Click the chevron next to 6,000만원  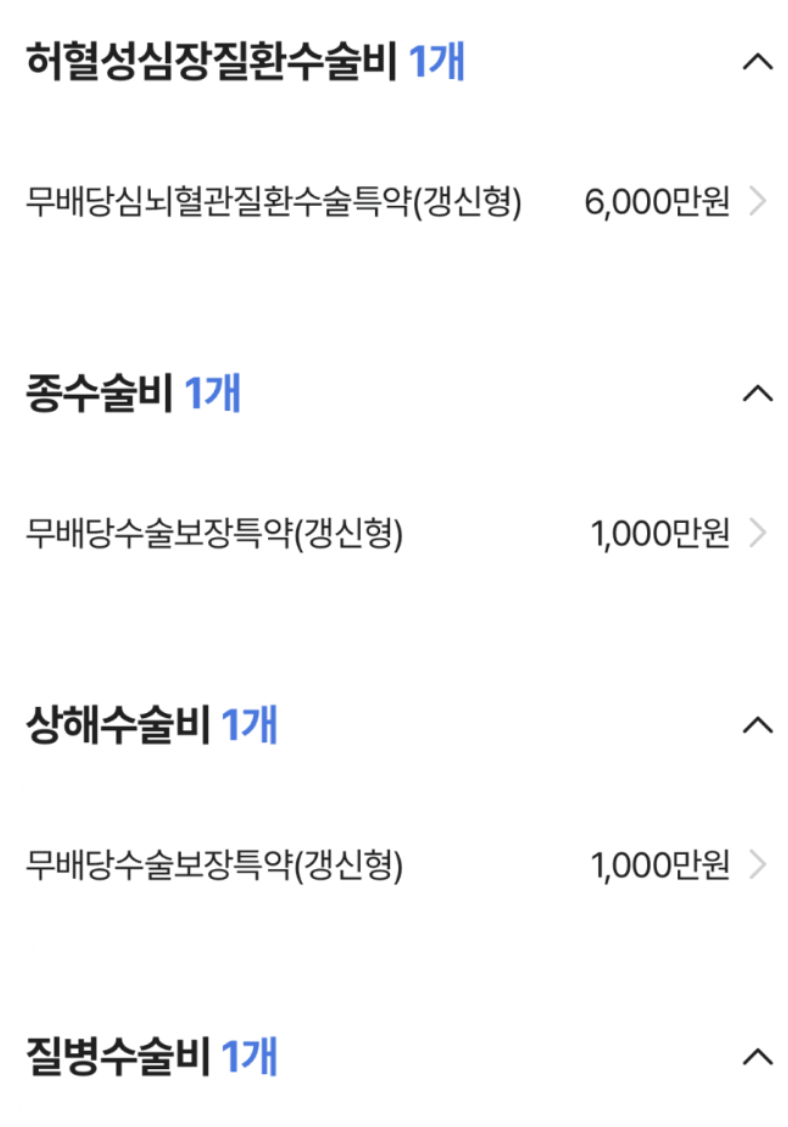[x=758, y=200]
